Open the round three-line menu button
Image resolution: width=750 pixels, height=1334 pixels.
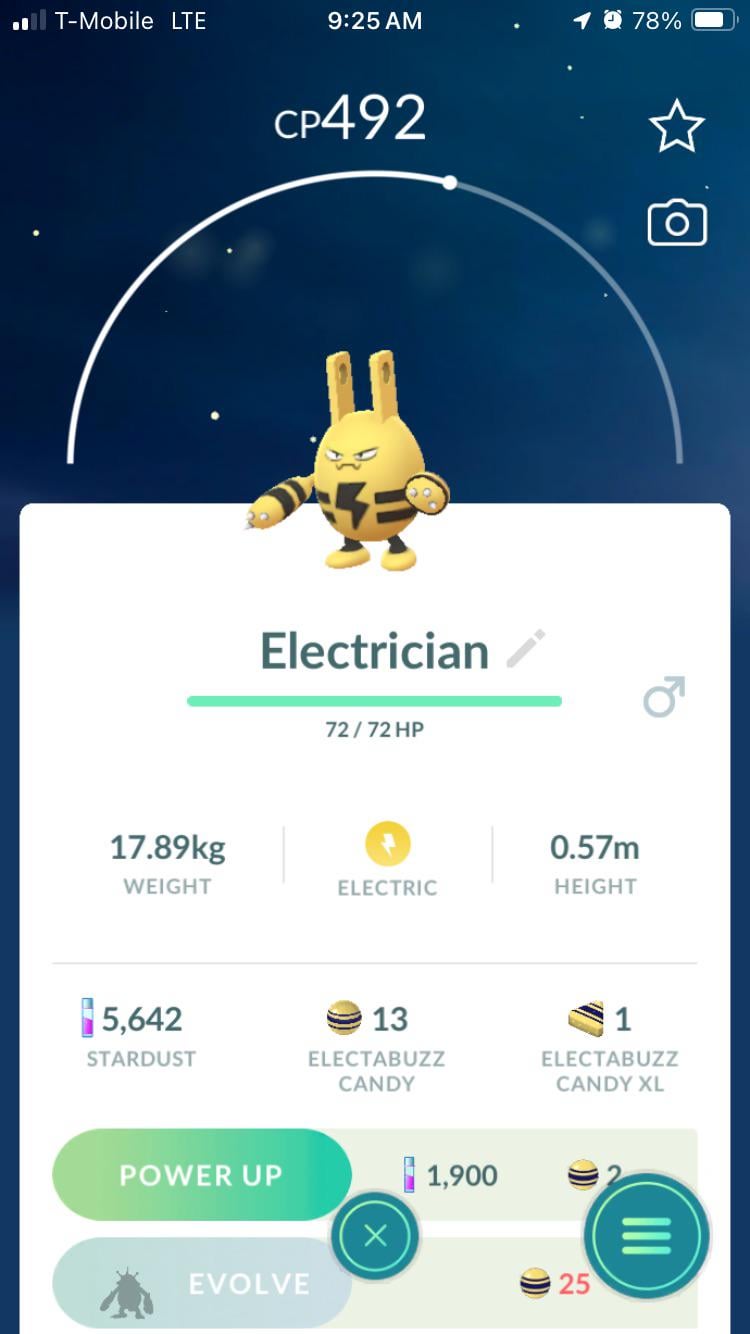tap(647, 1237)
